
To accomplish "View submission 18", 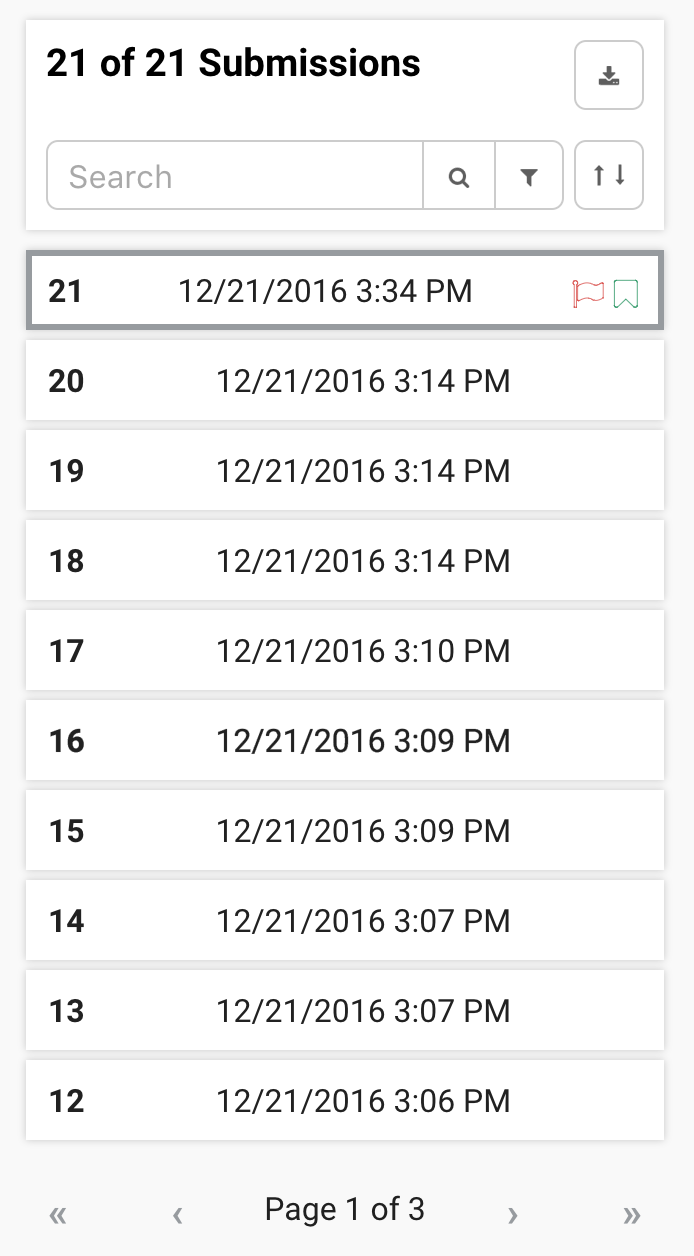I will coord(344,561).
